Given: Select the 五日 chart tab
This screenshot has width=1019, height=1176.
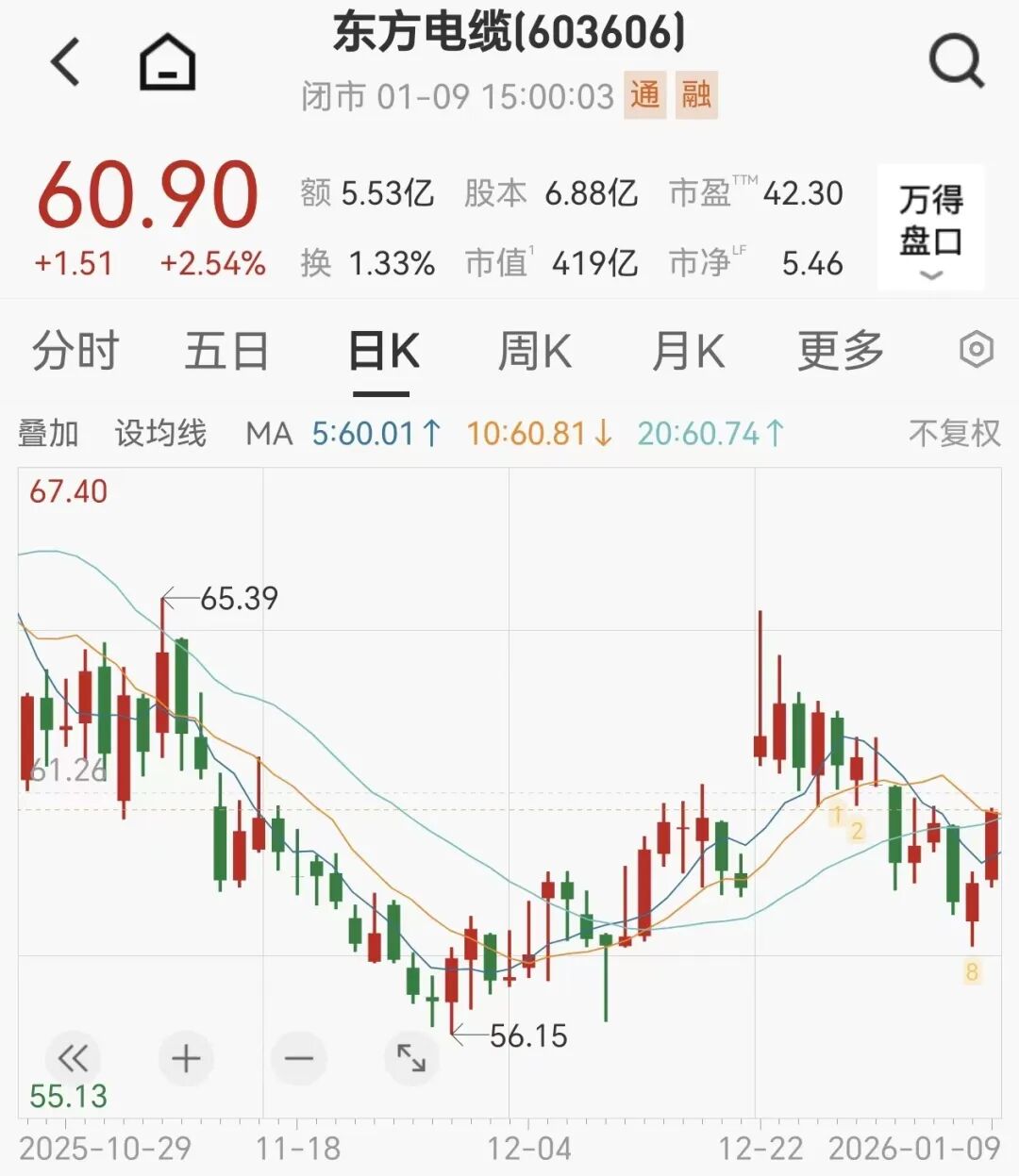Looking at the screenshot, I should (x=226, y=352).
